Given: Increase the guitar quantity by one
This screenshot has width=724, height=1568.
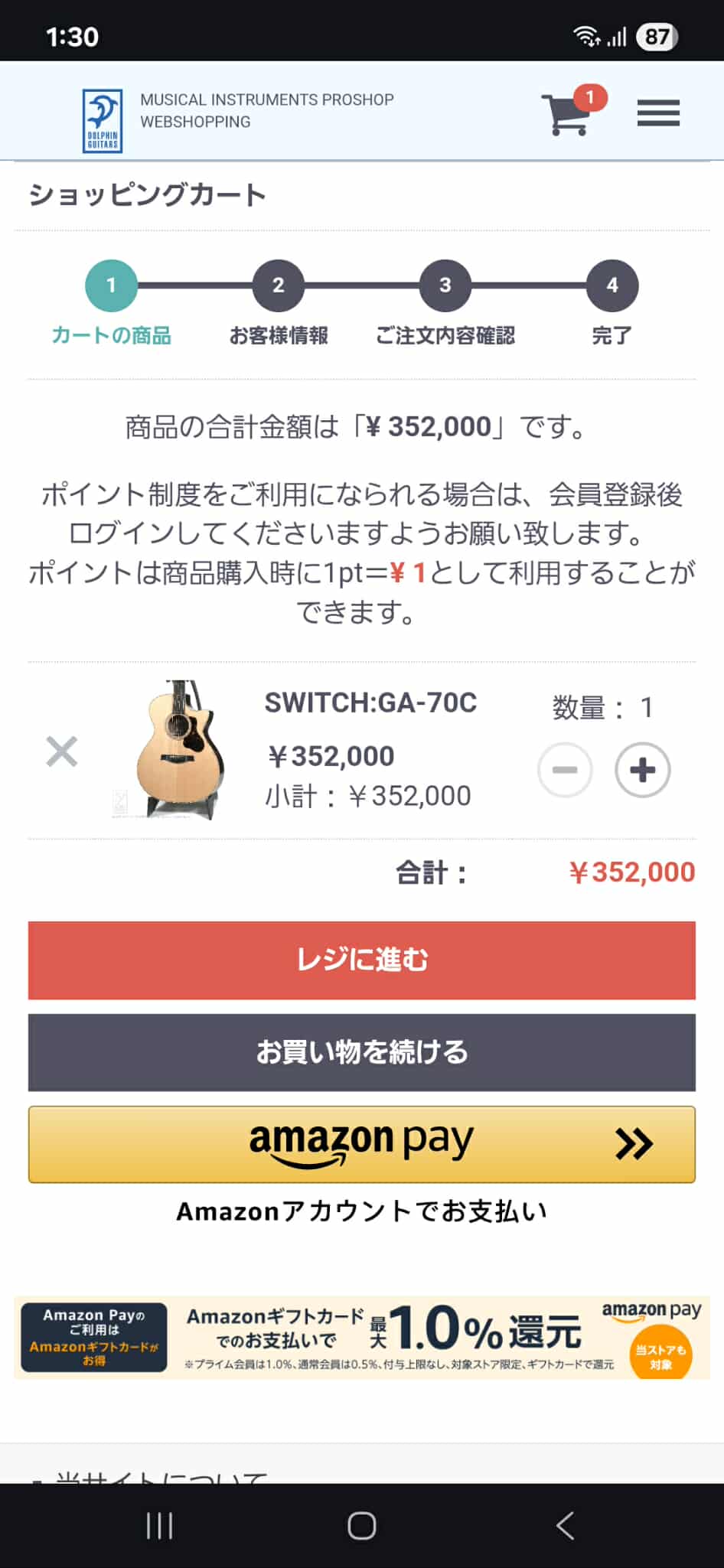Looking at the screenshot, I should point(642,770).
